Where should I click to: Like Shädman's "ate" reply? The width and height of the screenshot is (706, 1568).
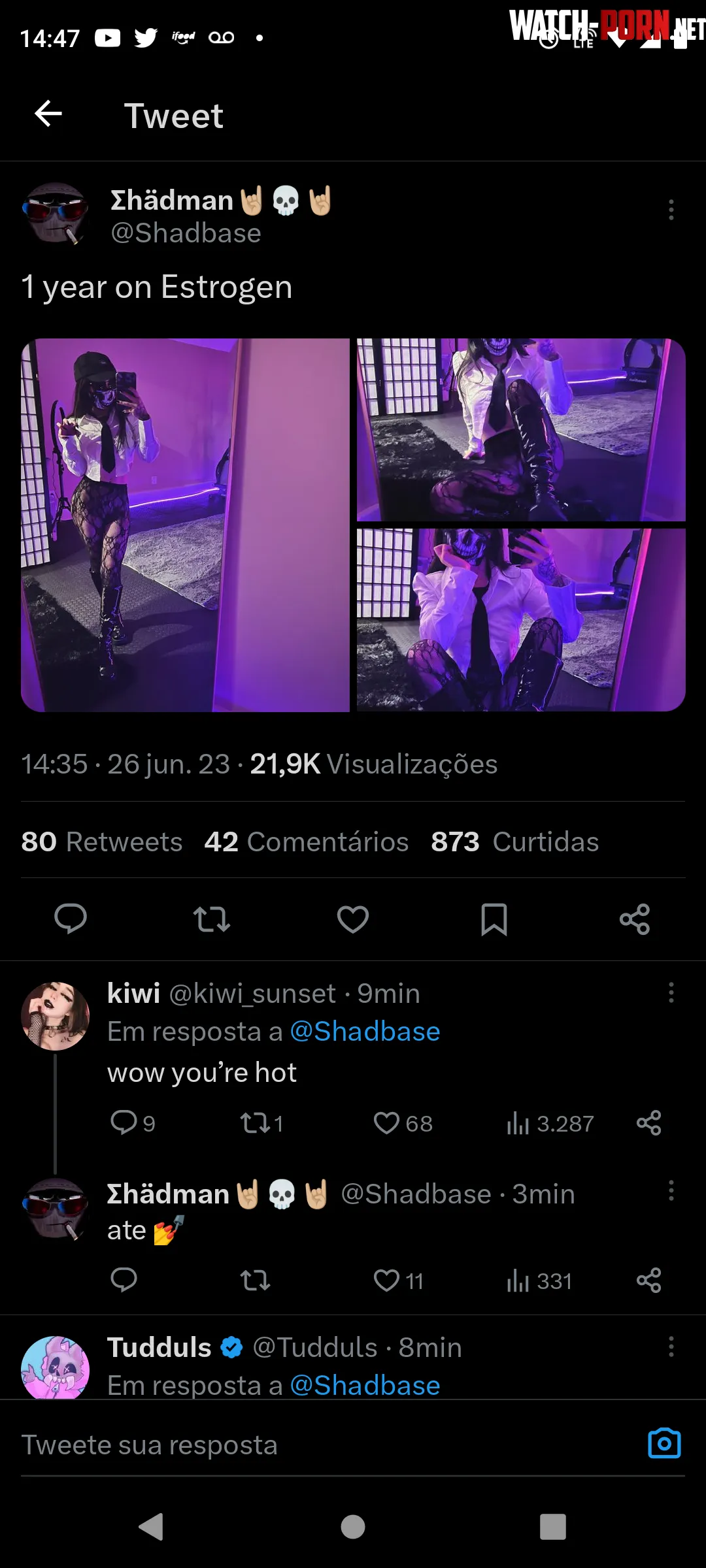pos(386,1281)
